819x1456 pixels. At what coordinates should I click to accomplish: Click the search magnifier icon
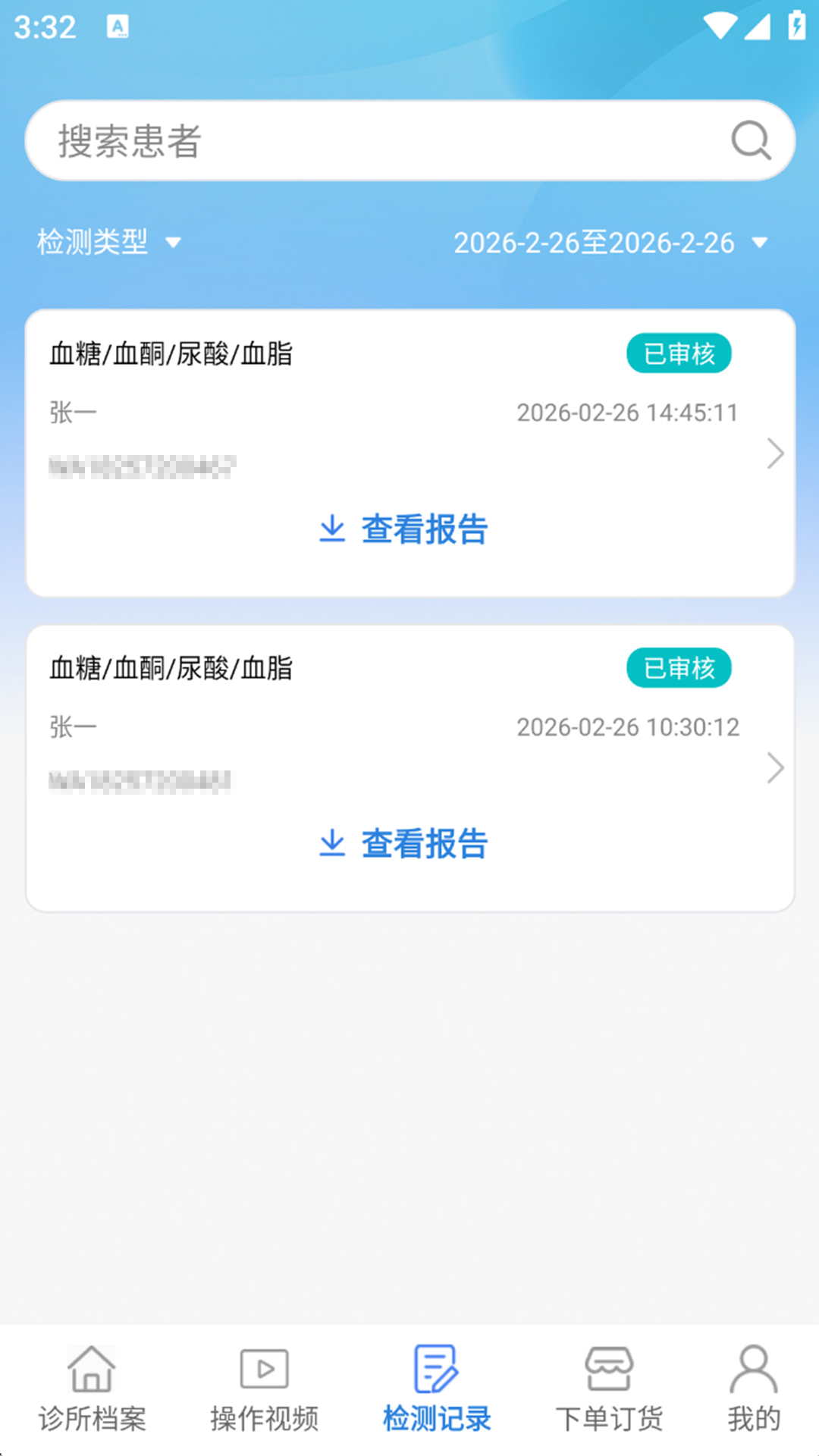tap(749, 140)
